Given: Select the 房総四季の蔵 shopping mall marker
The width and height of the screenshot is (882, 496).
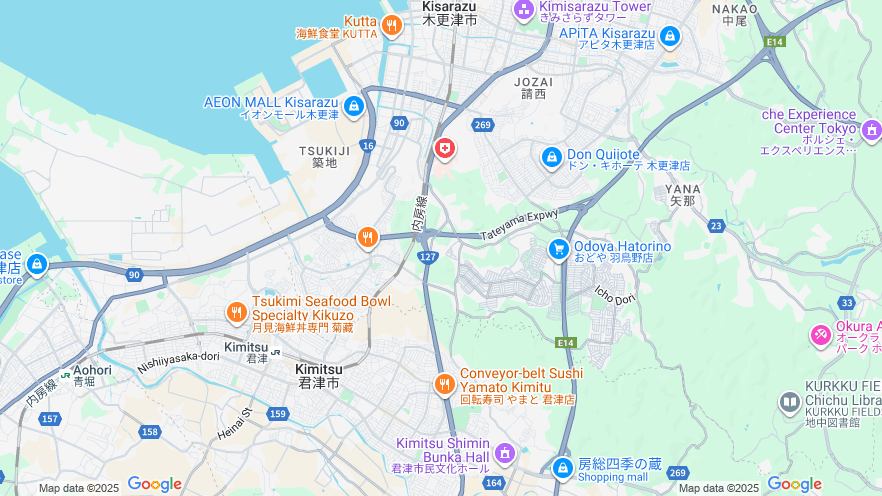Looking at the screenshot, I should (563, 468).
